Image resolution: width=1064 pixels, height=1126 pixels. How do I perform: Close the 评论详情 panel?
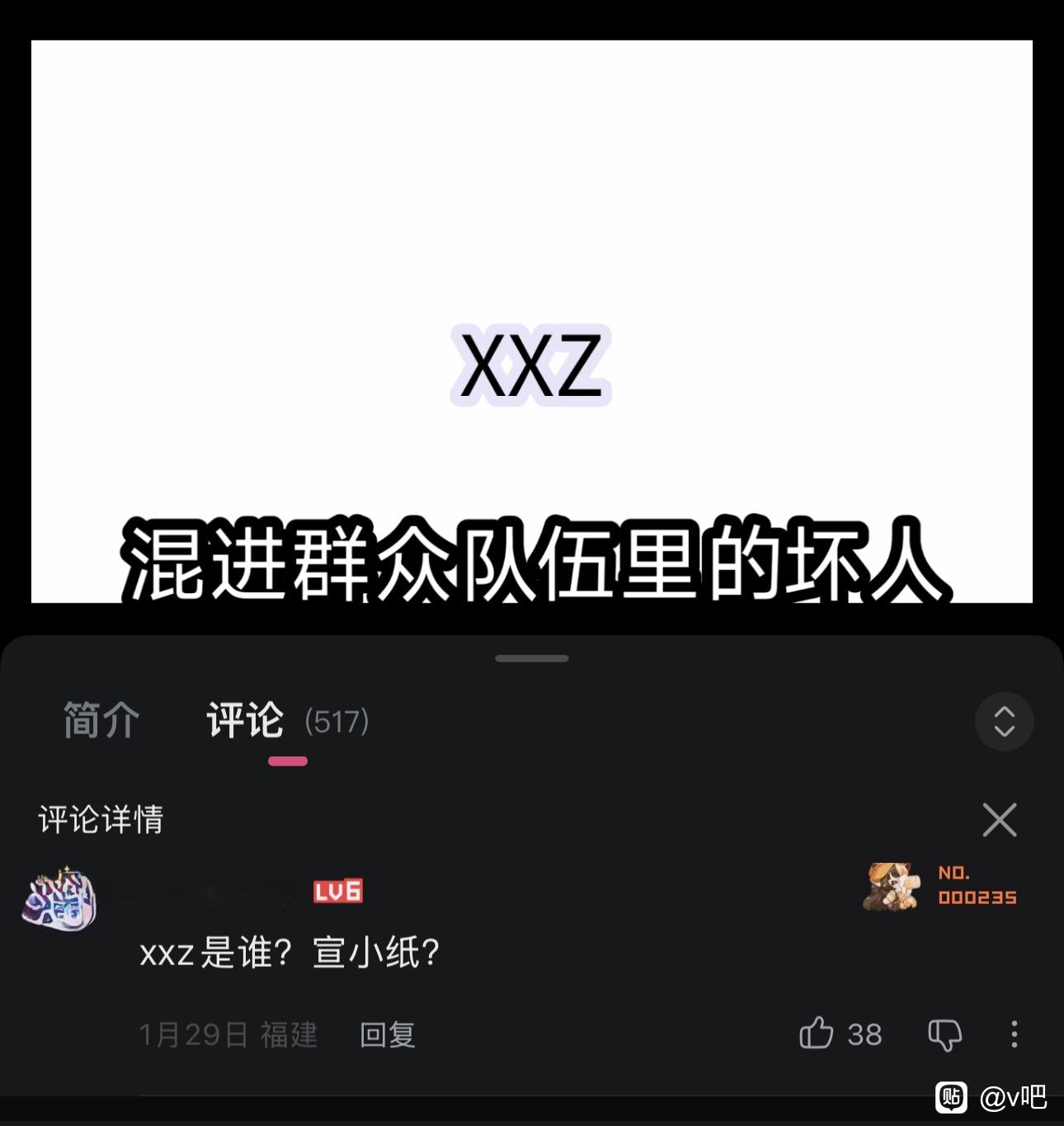point(999,820)
